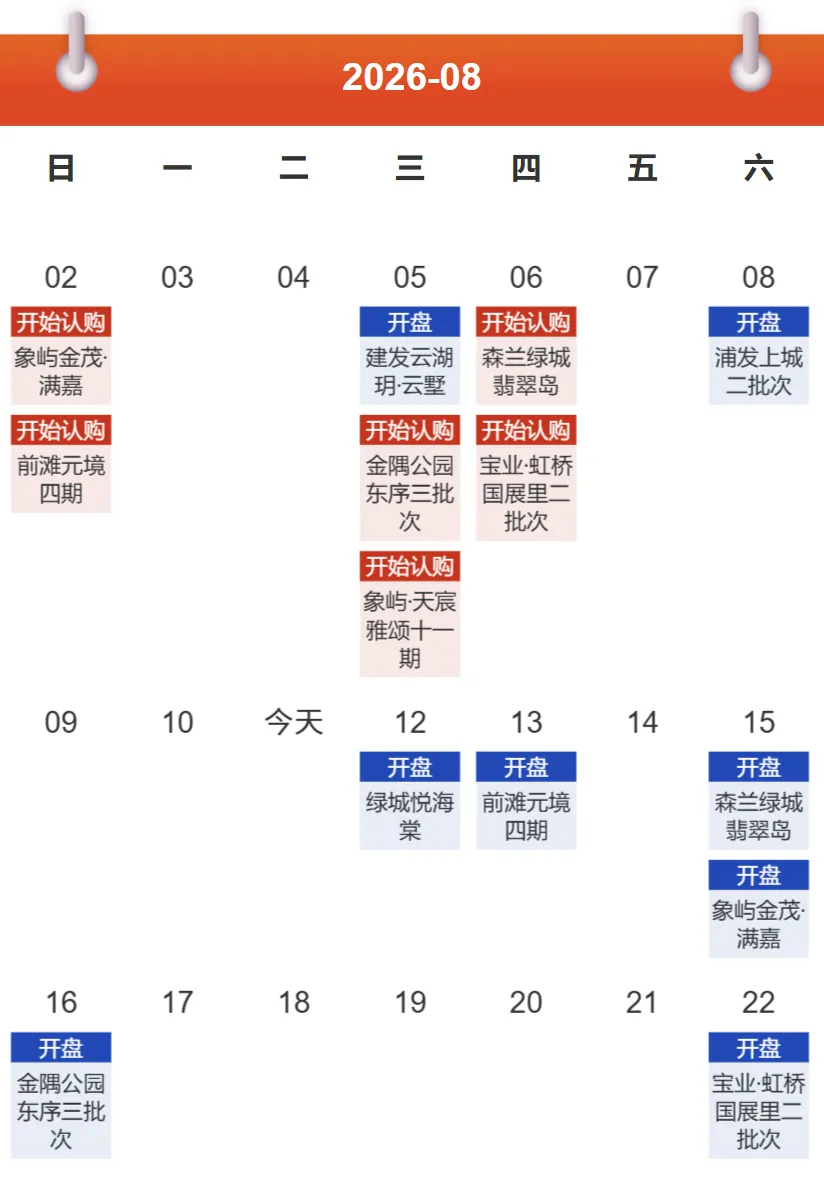Open 前滩元境四期 开盘 event on the 13th
Viewport: 824px width, 1184px height.
(526, 800)
